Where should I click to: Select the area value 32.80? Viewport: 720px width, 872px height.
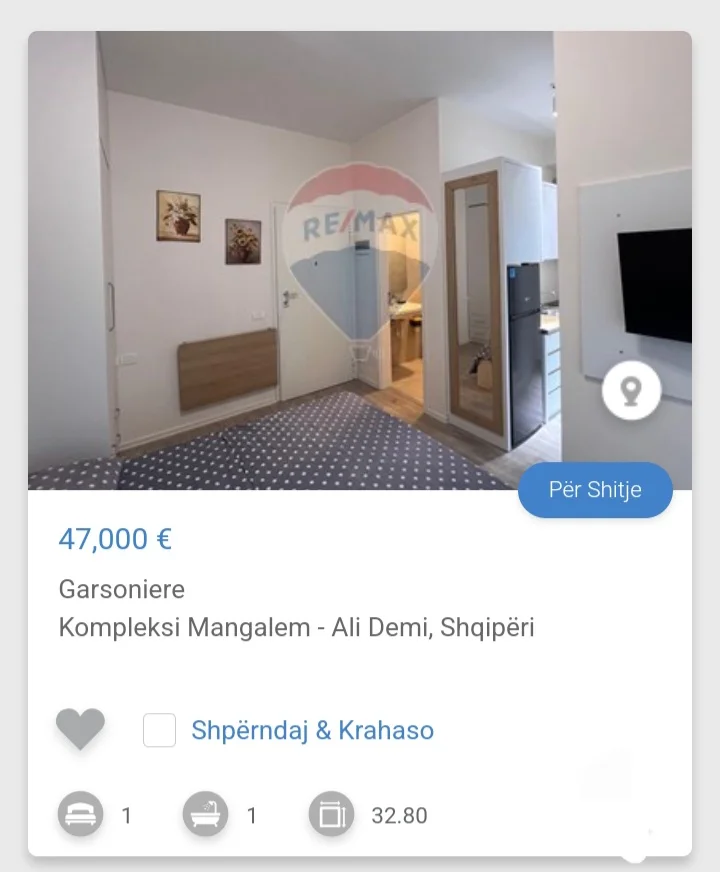[x=400, y=815]
